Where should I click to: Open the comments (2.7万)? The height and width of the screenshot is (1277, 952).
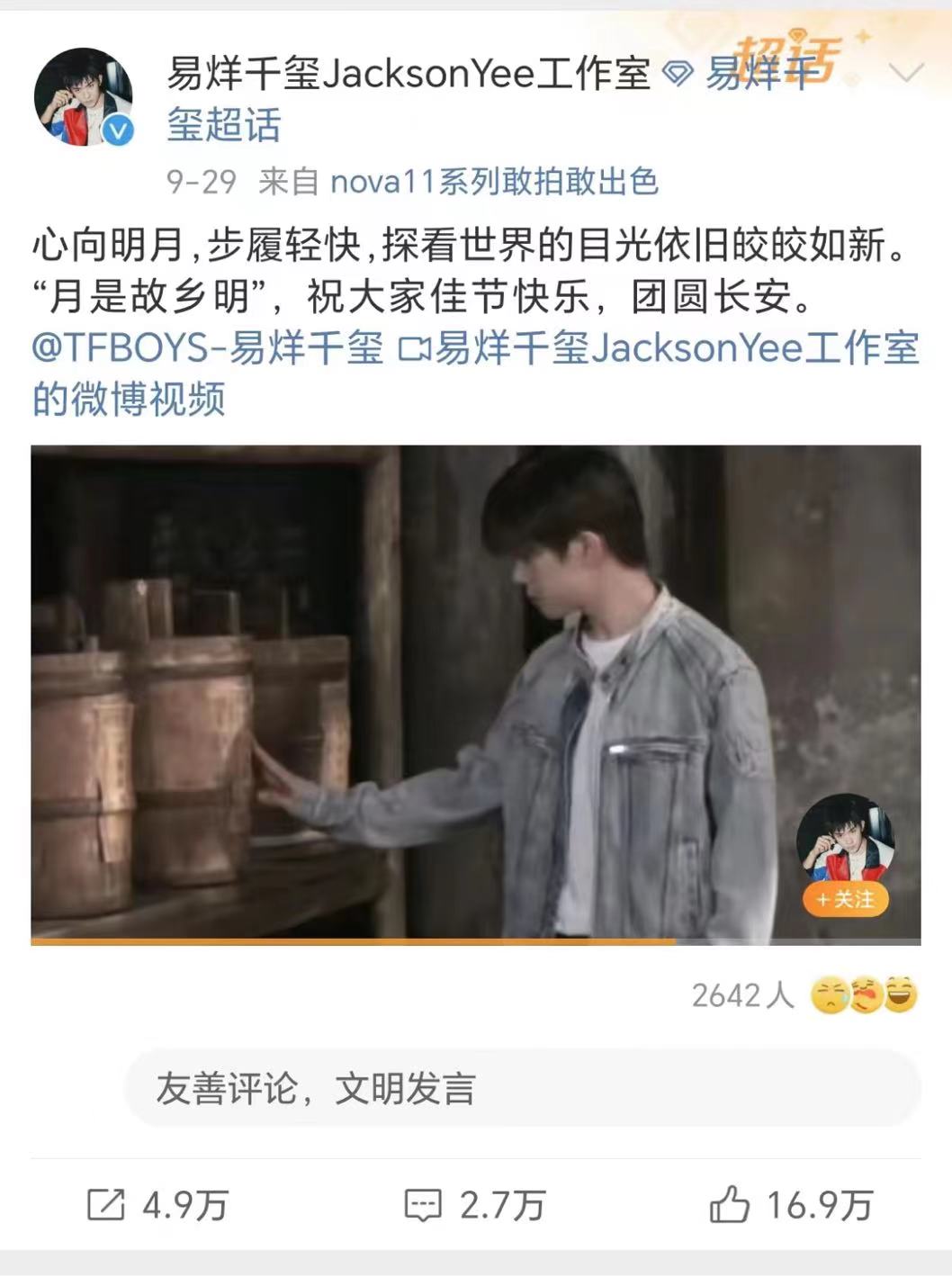coord(475,1205)
